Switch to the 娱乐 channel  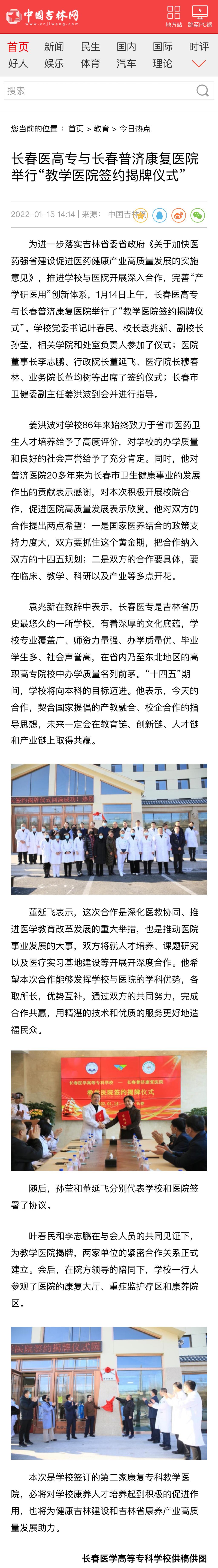click(54, 63)
